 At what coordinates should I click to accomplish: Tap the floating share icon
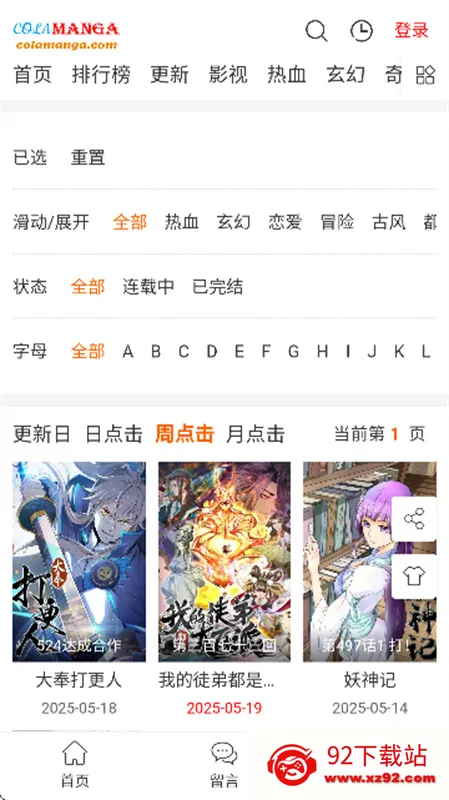[414, 519]
